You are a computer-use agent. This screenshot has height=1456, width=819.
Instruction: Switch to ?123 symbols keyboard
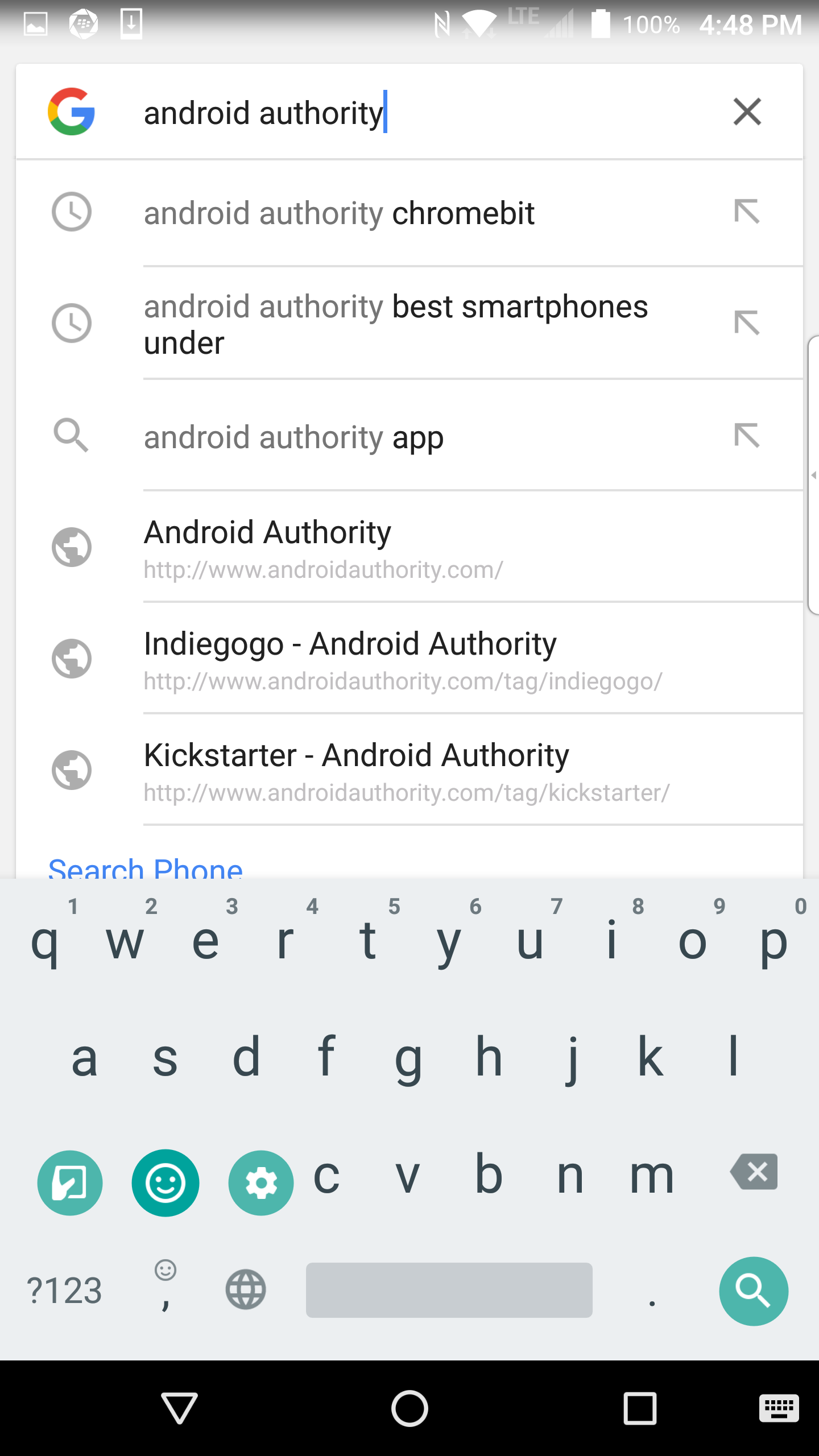pyautogui.click(x=64, y=1290)
